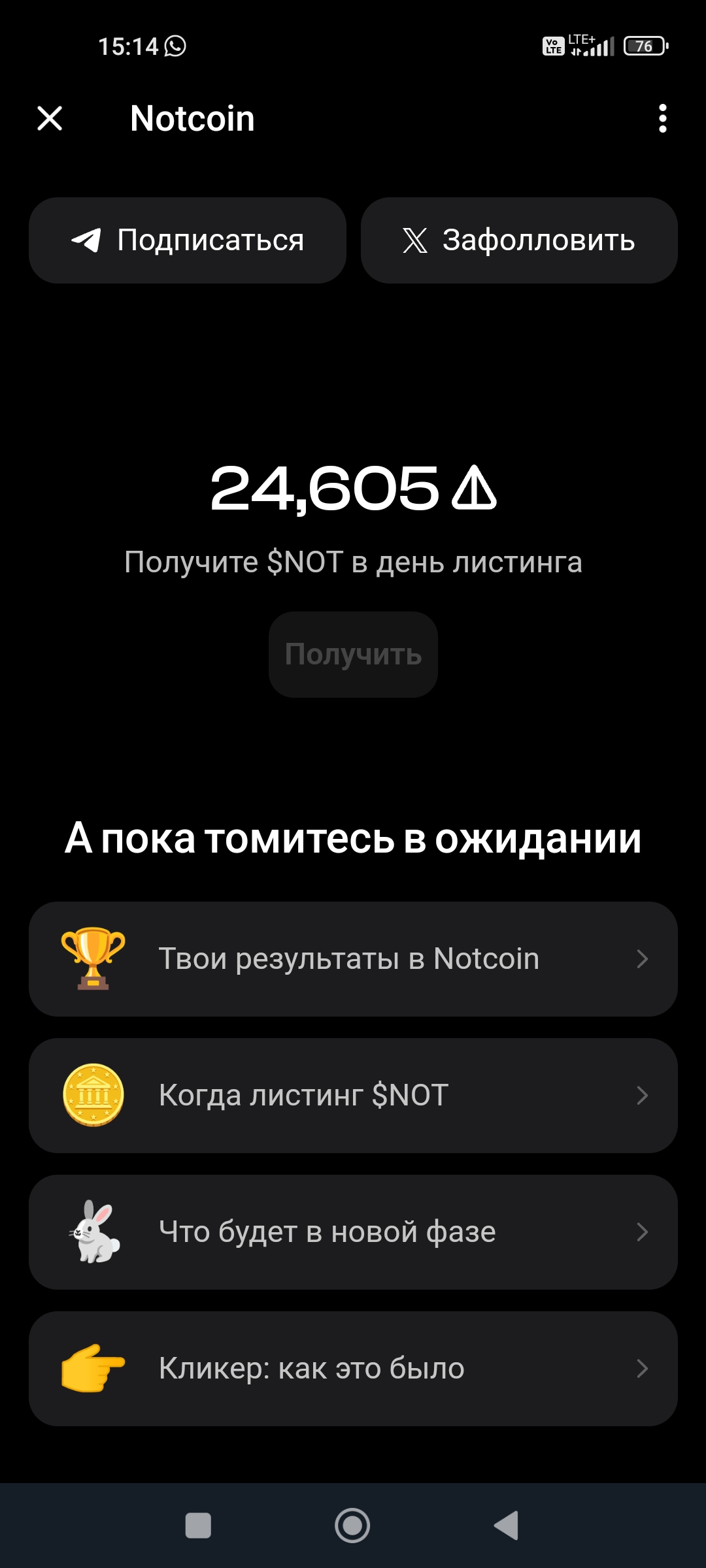Go to the system home screen

point(352,1526)
